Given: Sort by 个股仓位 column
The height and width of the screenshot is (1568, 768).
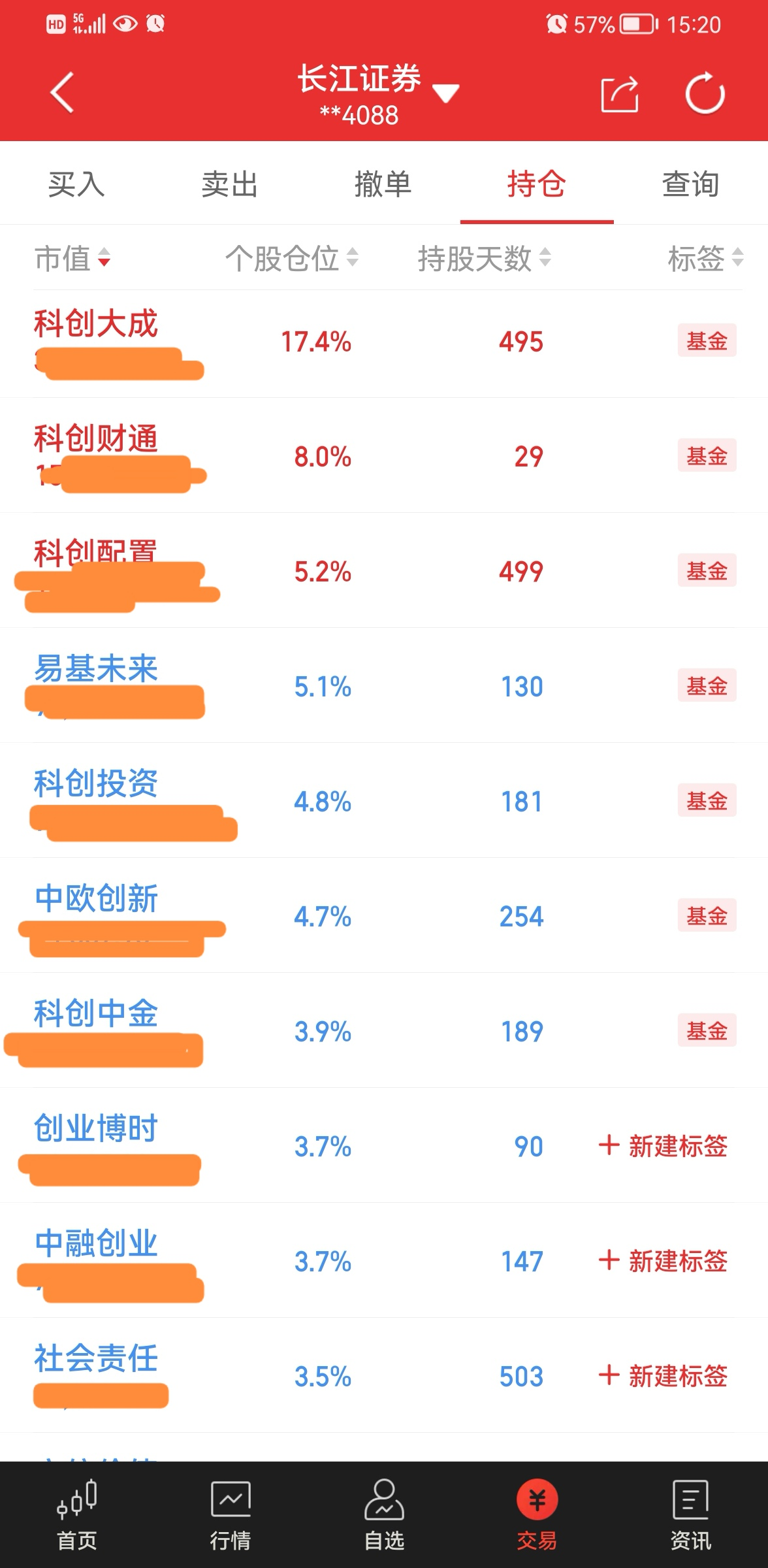Looking at the screenshot, I should pos(292,258).
